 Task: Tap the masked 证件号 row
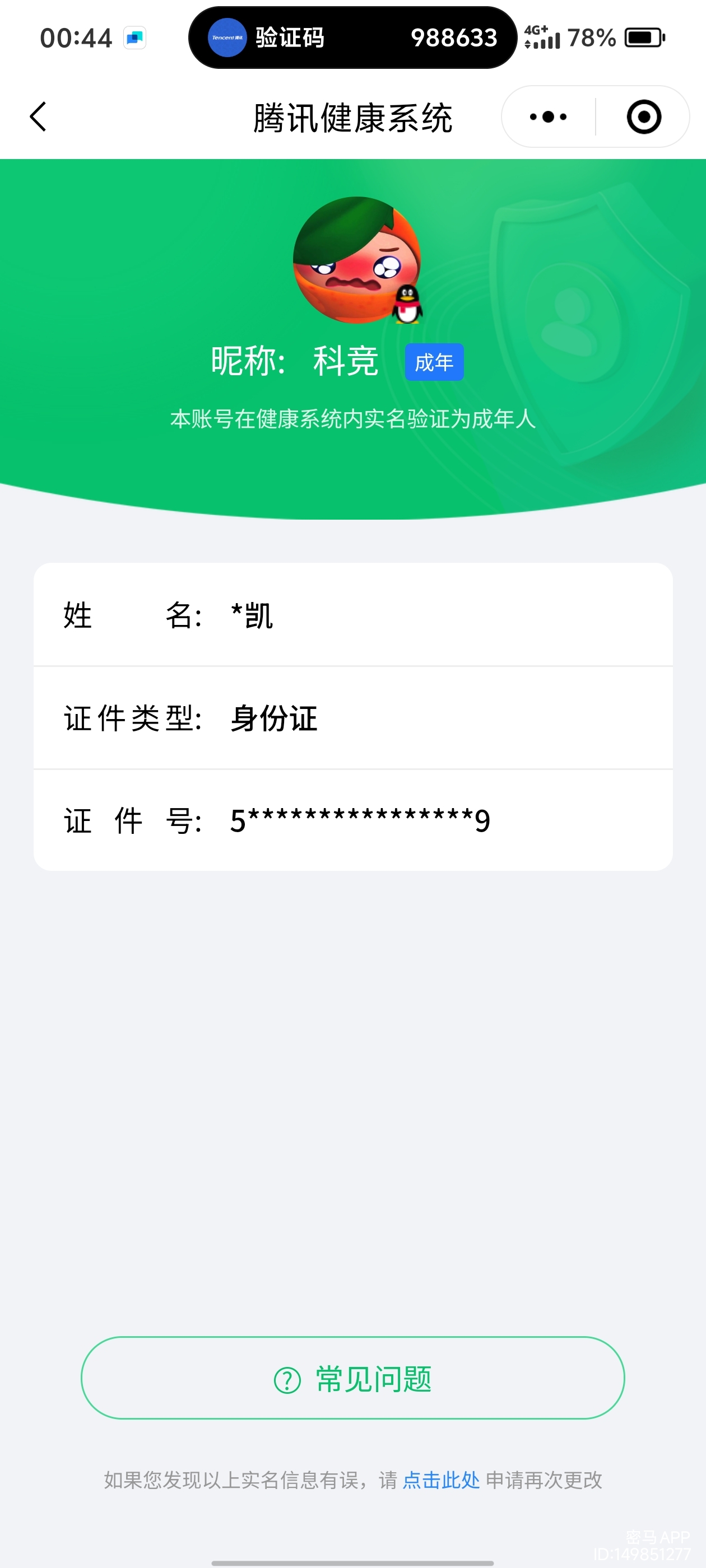point(352,820)
